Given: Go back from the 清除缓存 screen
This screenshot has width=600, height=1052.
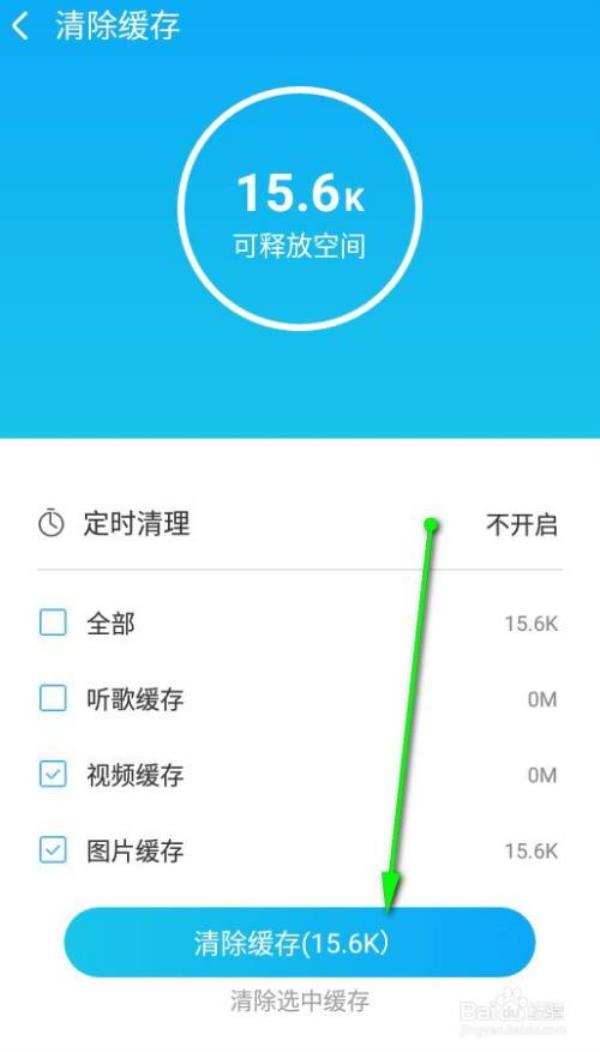Looking at the screenshot, I should coord(21,27).
